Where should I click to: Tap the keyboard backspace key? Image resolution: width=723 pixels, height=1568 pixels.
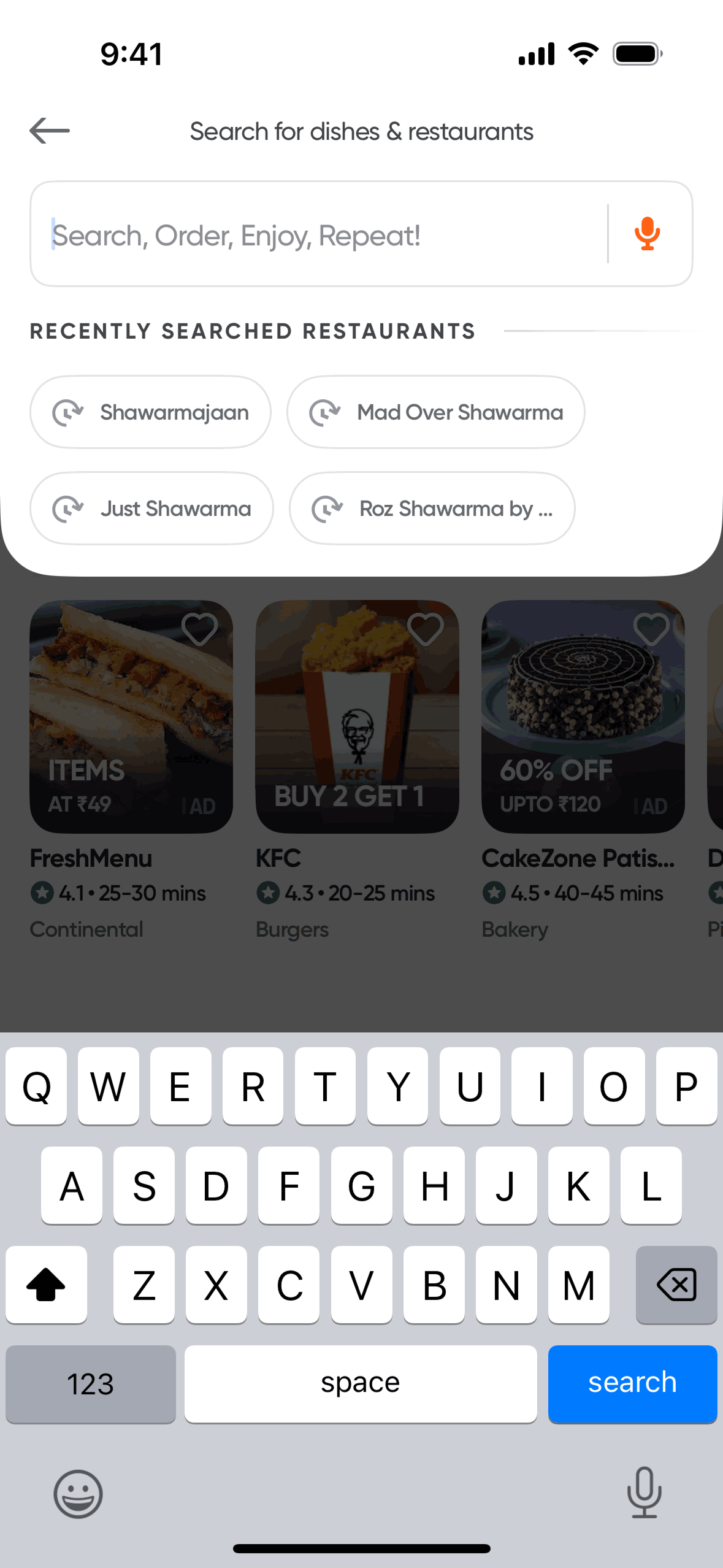tap(676, 1285)
